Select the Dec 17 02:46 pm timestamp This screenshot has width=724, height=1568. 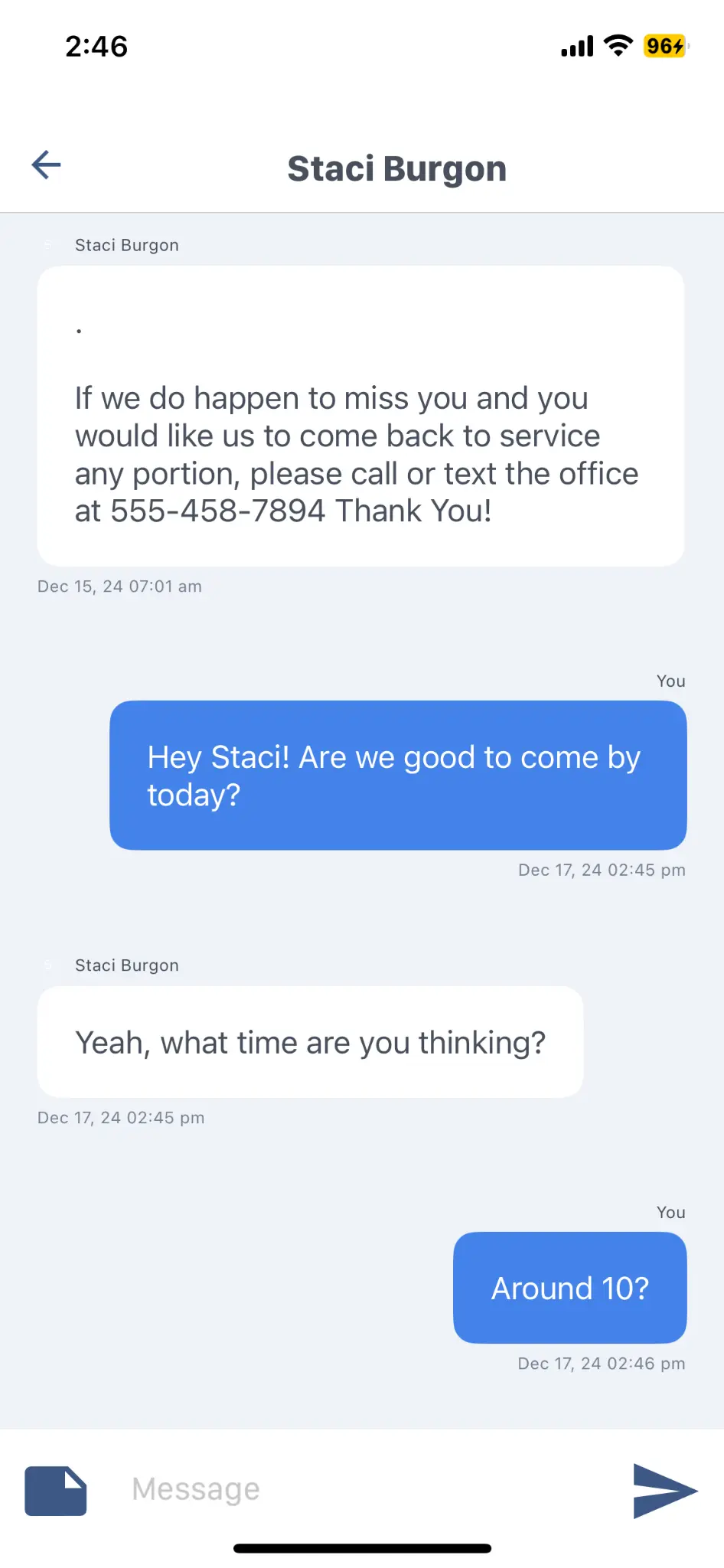click(601, 1363)
